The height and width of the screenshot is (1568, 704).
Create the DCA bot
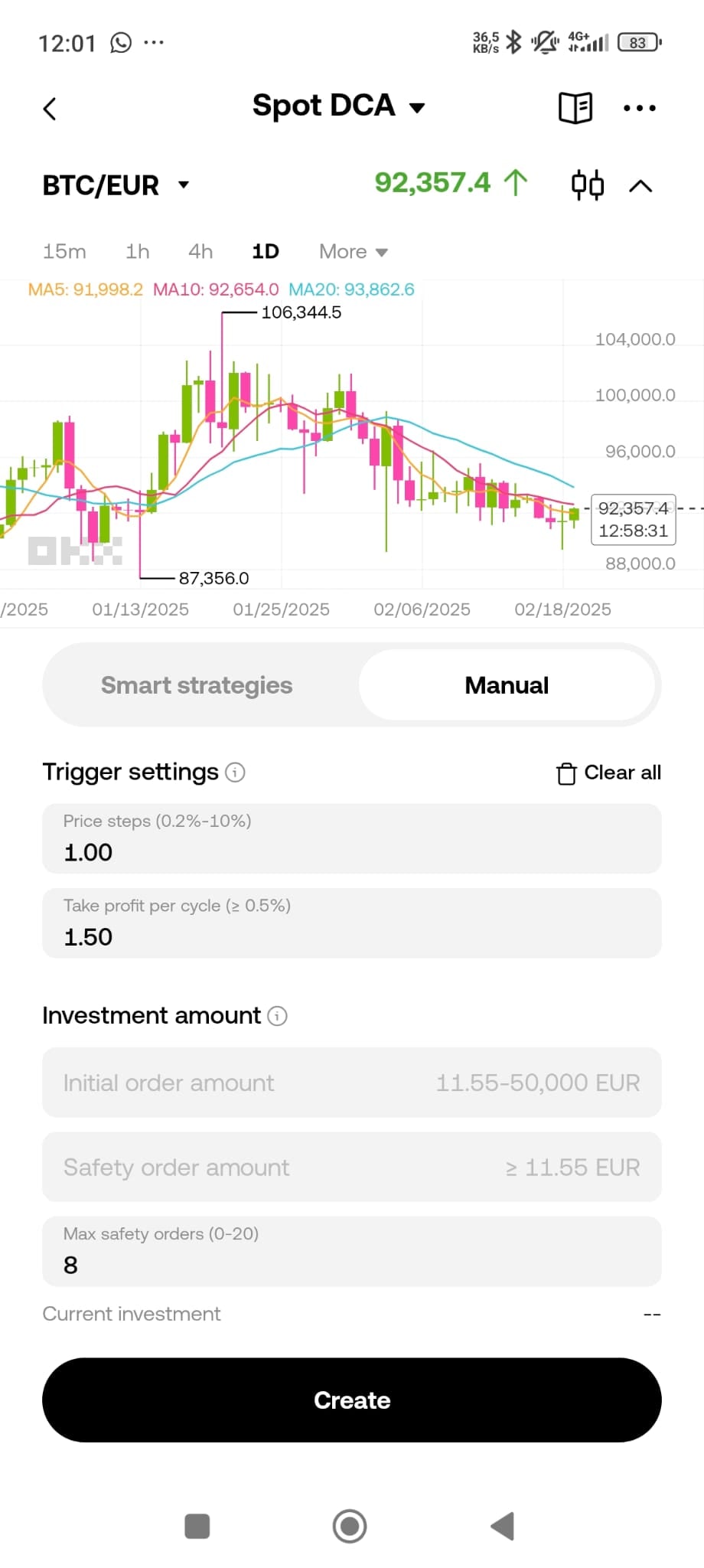[352, 1400]
